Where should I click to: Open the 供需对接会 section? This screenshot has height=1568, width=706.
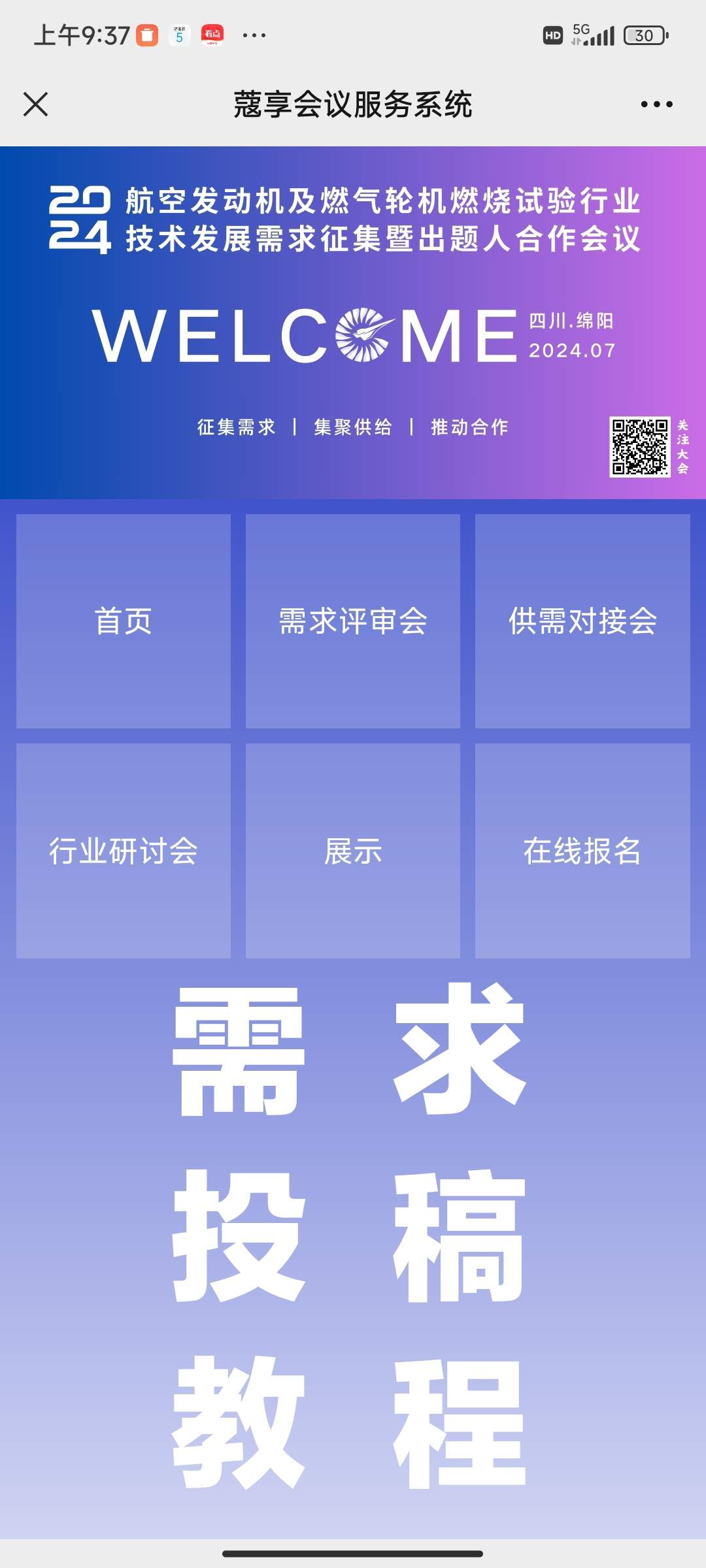coord(582,621)
